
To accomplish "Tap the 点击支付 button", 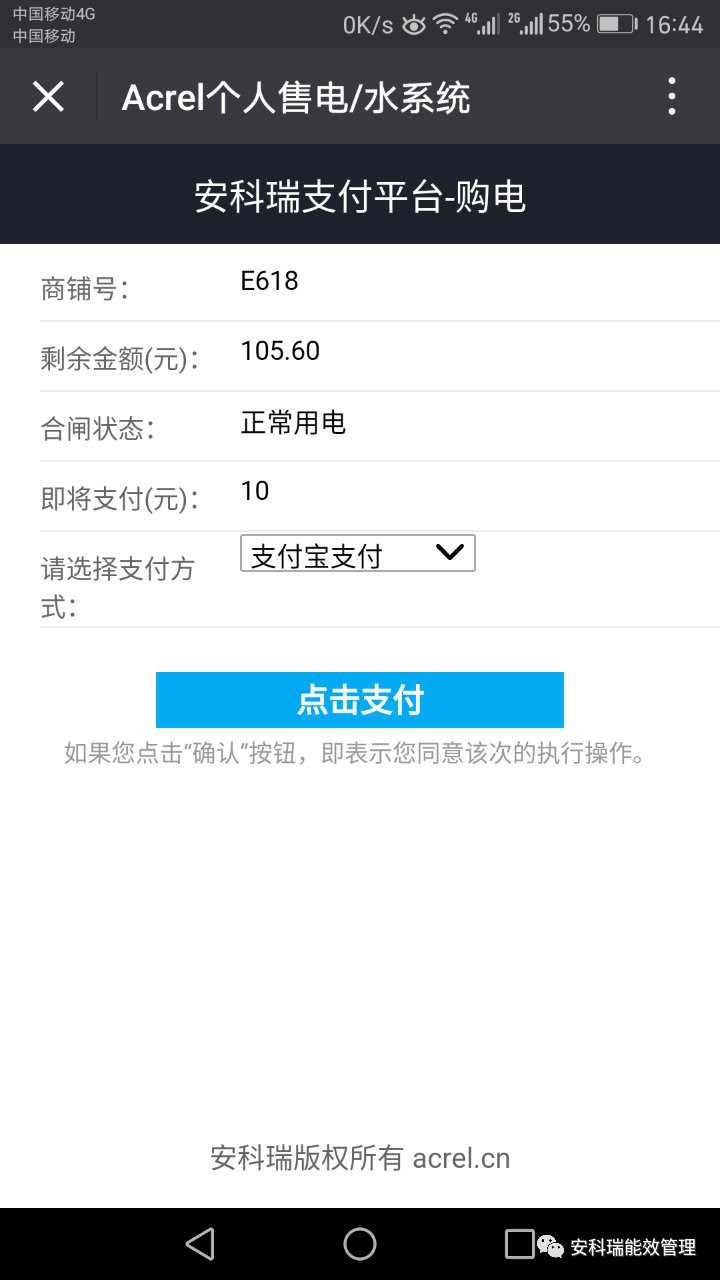I will pos(360,700).
